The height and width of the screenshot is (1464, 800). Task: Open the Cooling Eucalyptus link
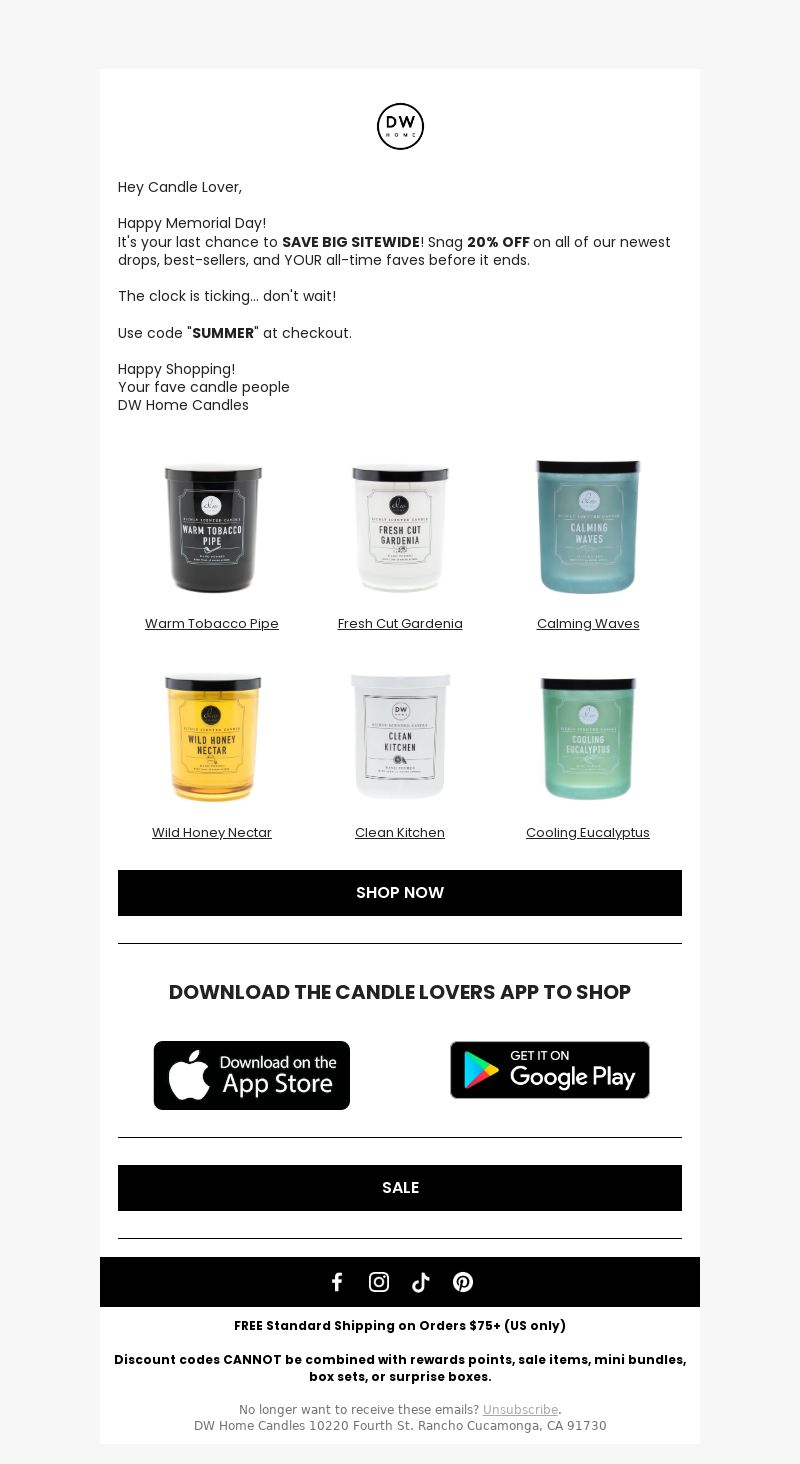pyautogui.click(x=588, y=832)
